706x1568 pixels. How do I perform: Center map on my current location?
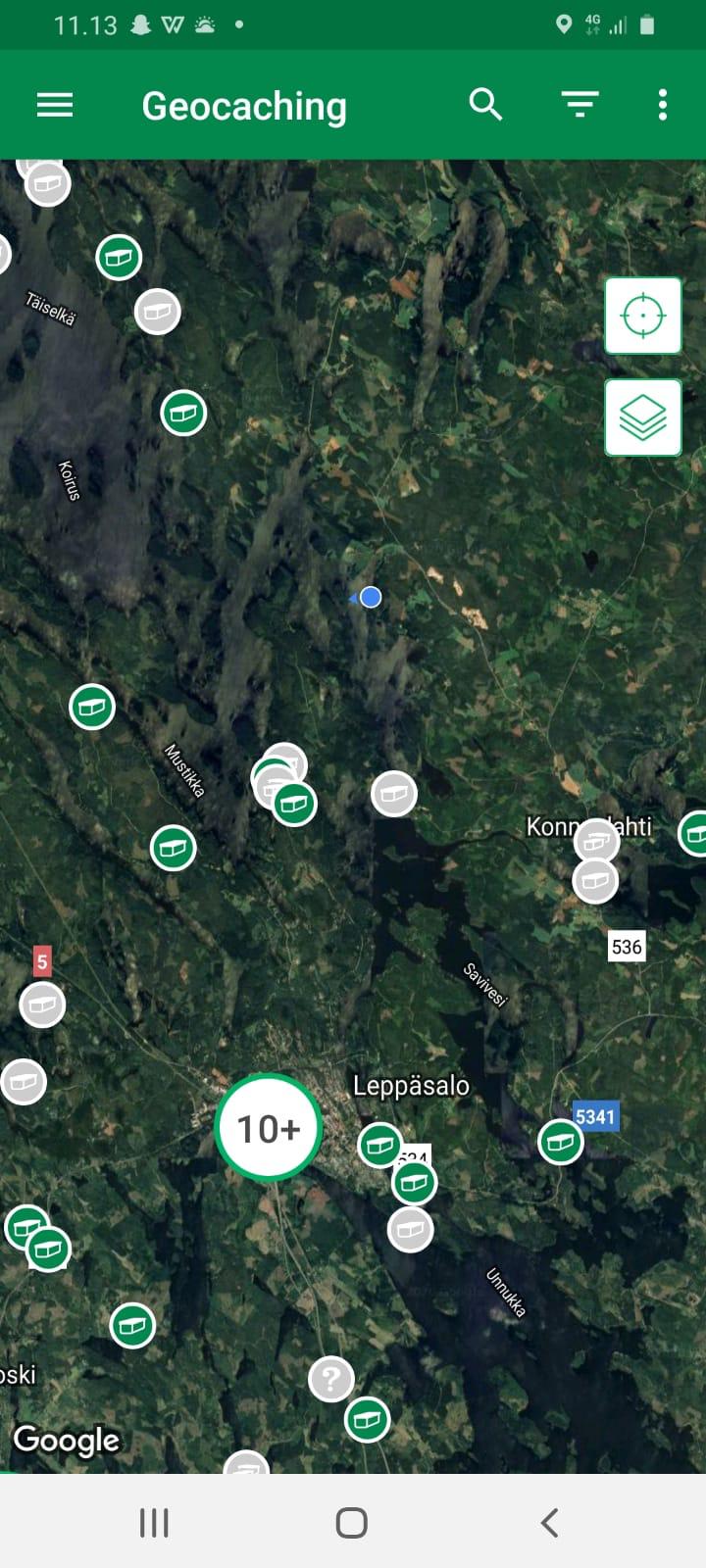643,316
